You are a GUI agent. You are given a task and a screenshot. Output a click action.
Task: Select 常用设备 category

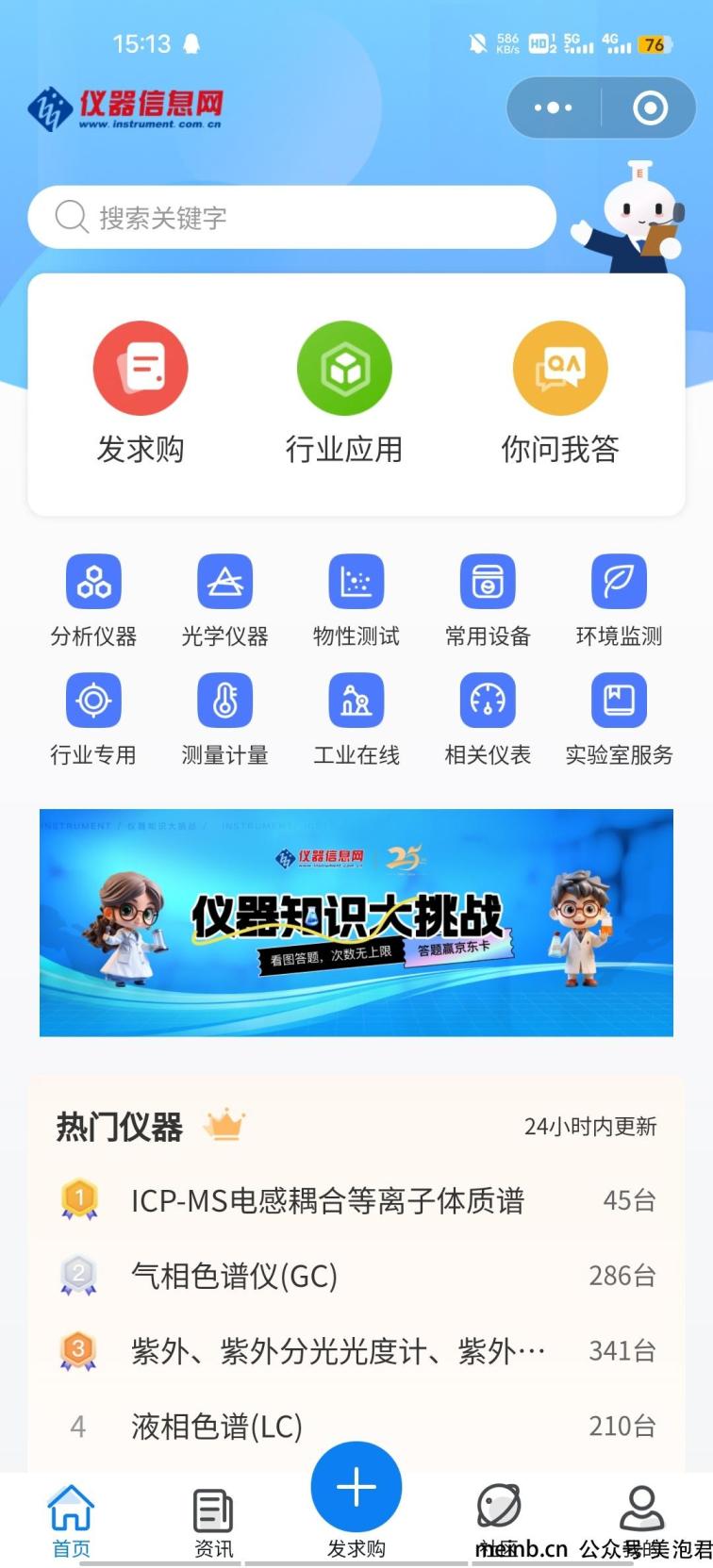[488, 601]
